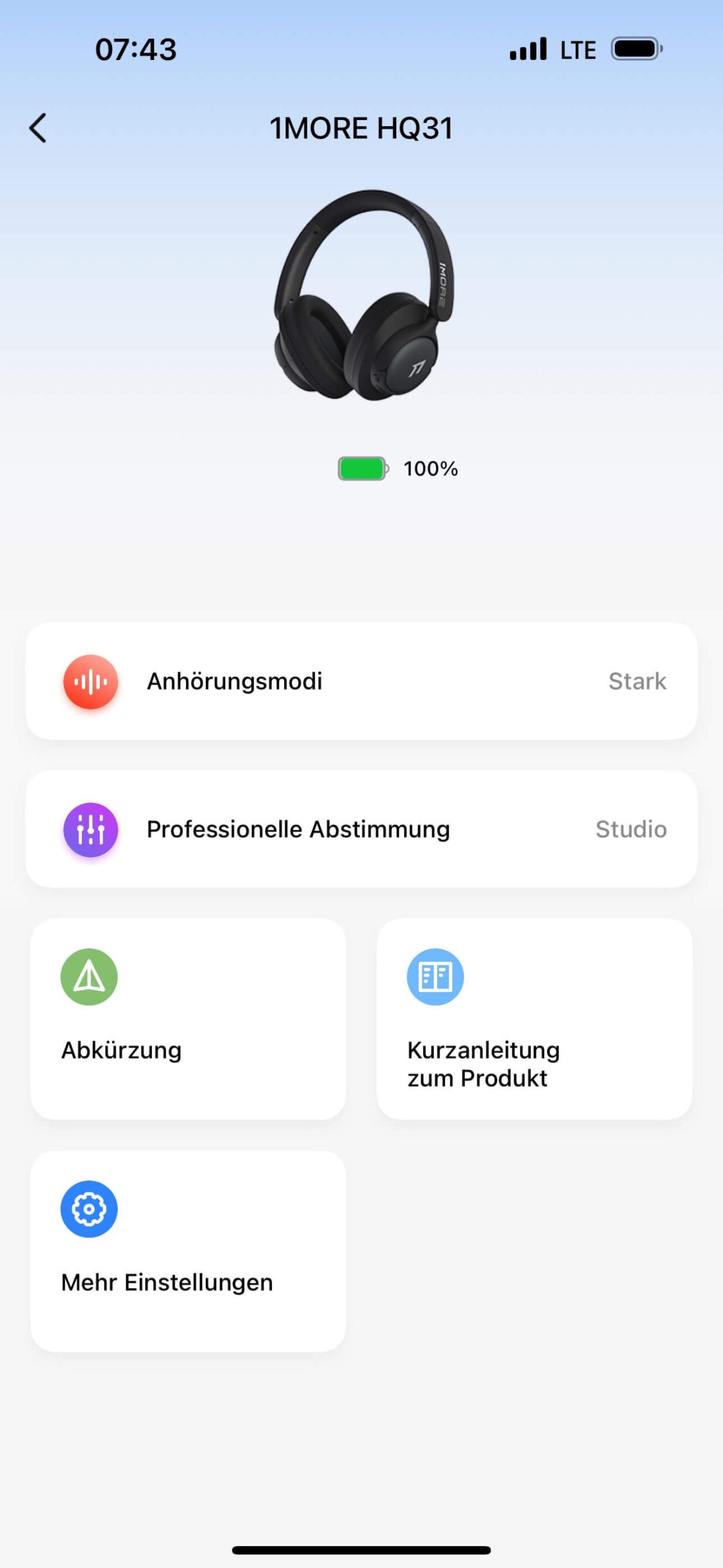
Task: View Kurzanleitung zum Produkt
Action: pos(534,1019)
